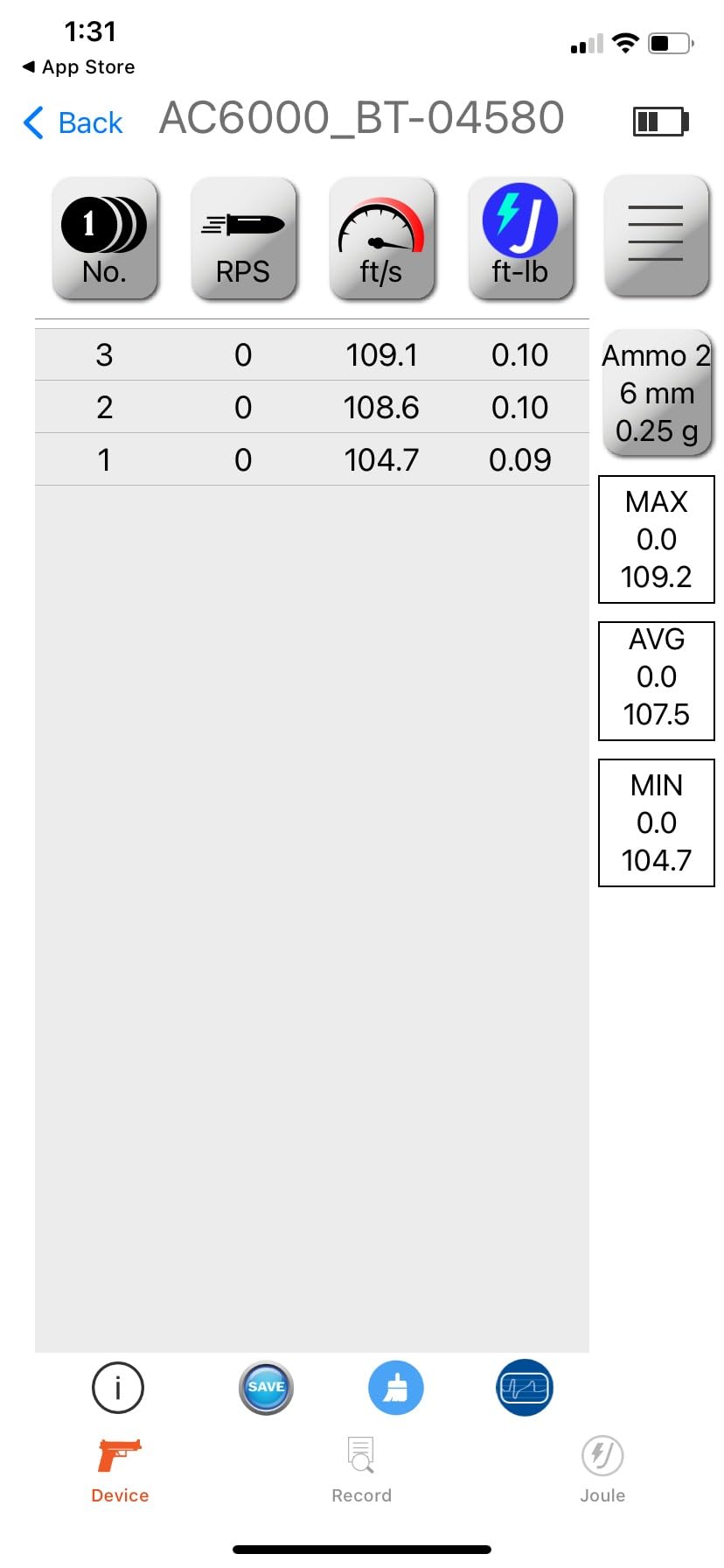Return to the App Store

tap(79, 67)
